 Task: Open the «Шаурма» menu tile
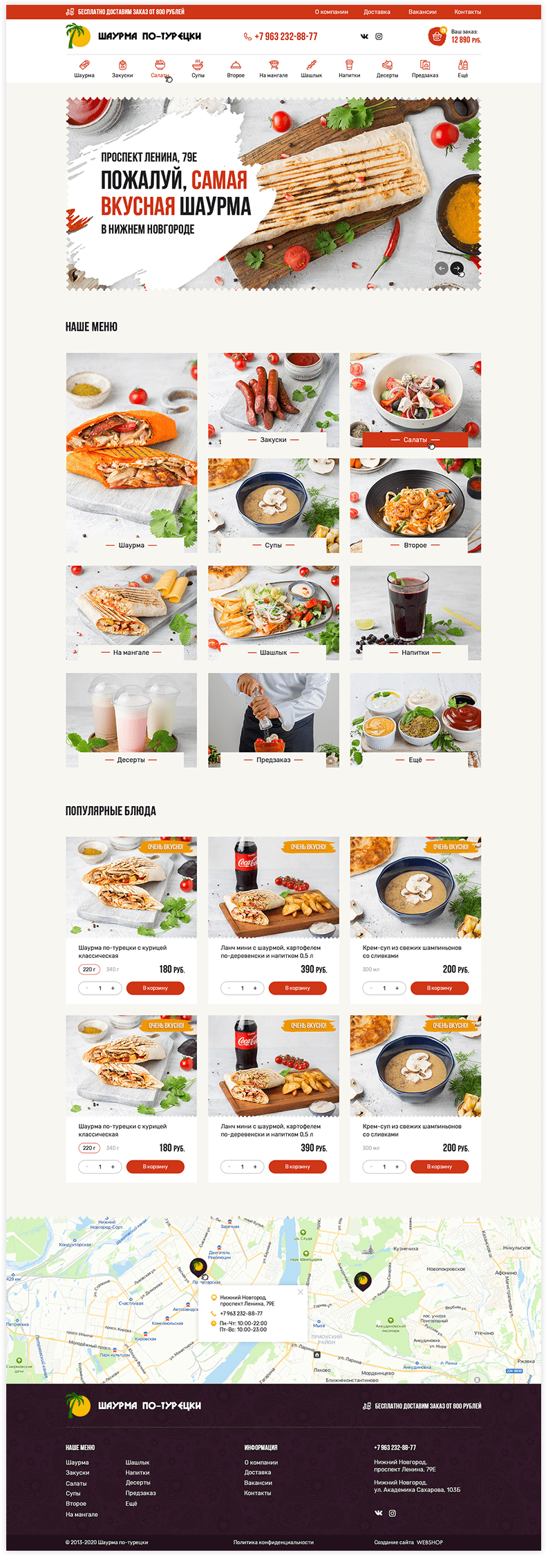click(131, 452)
